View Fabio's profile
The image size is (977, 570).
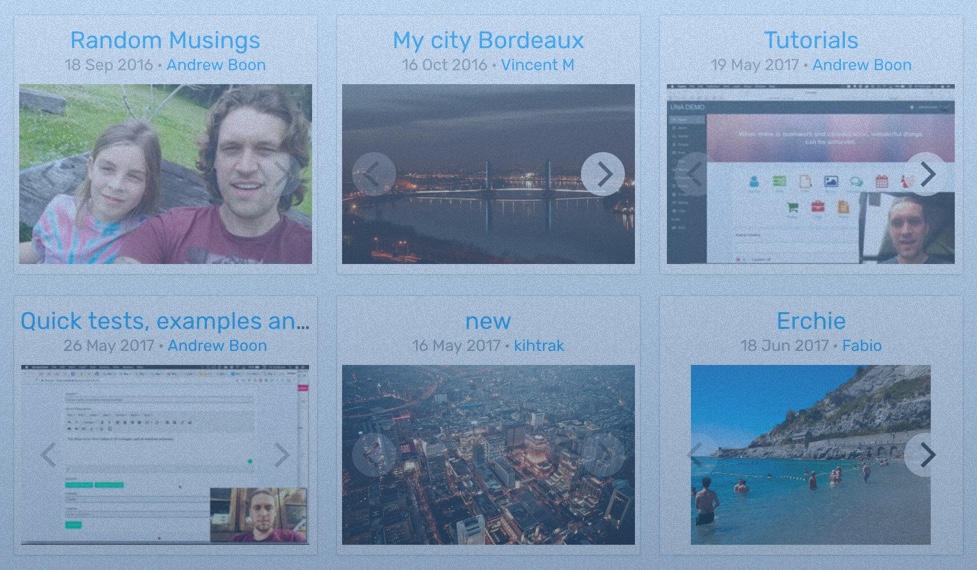point(861,346)
